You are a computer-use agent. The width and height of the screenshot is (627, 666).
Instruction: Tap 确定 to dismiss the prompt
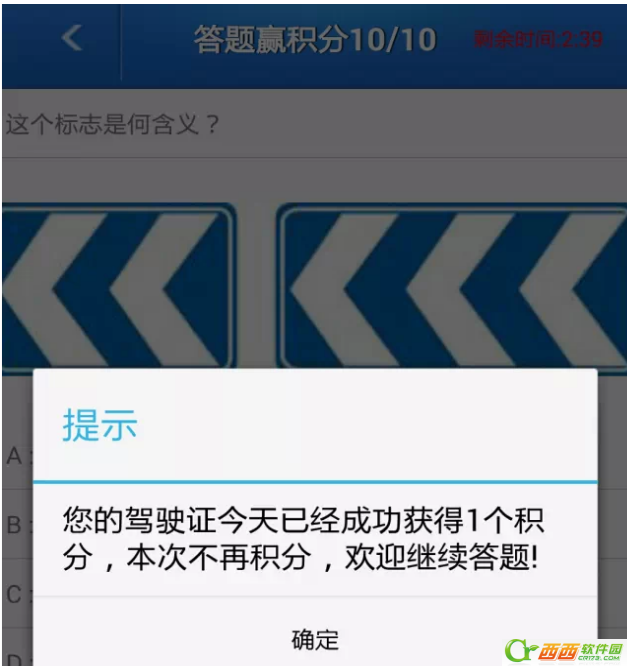tap(315, 639)
